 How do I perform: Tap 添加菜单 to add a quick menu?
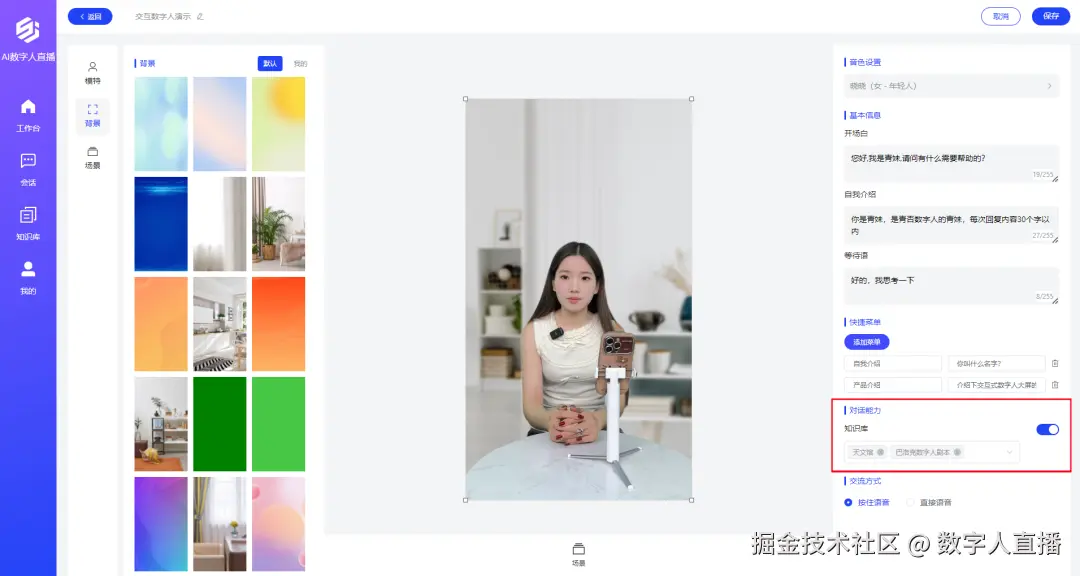866,341
